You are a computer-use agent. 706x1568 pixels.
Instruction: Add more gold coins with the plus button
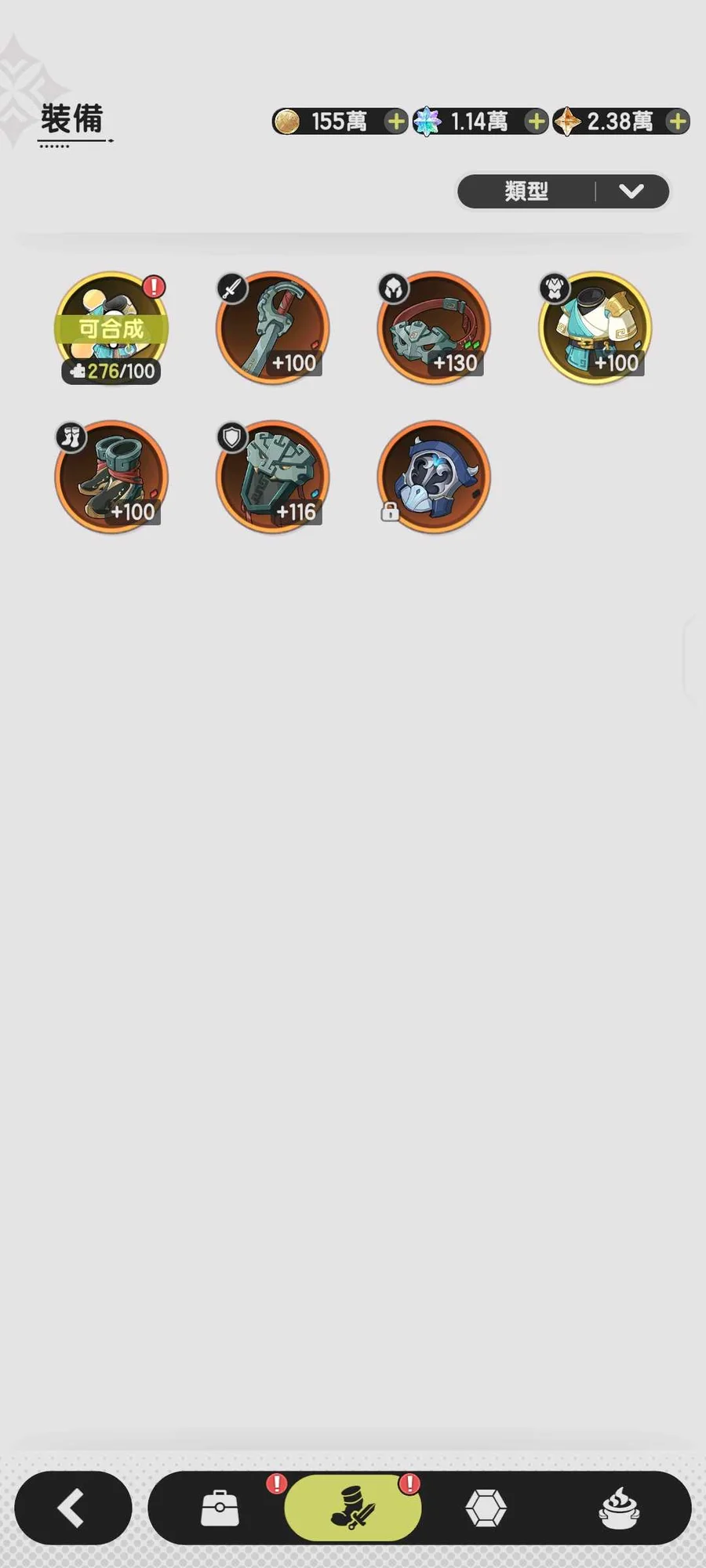[396, 122]
